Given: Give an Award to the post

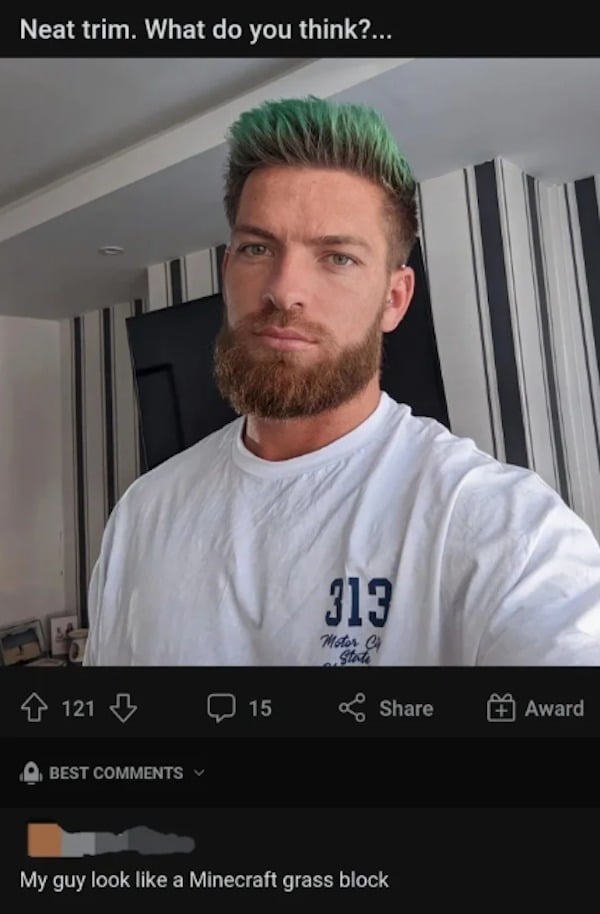Looking at the screenshot, I should point(534,708).
